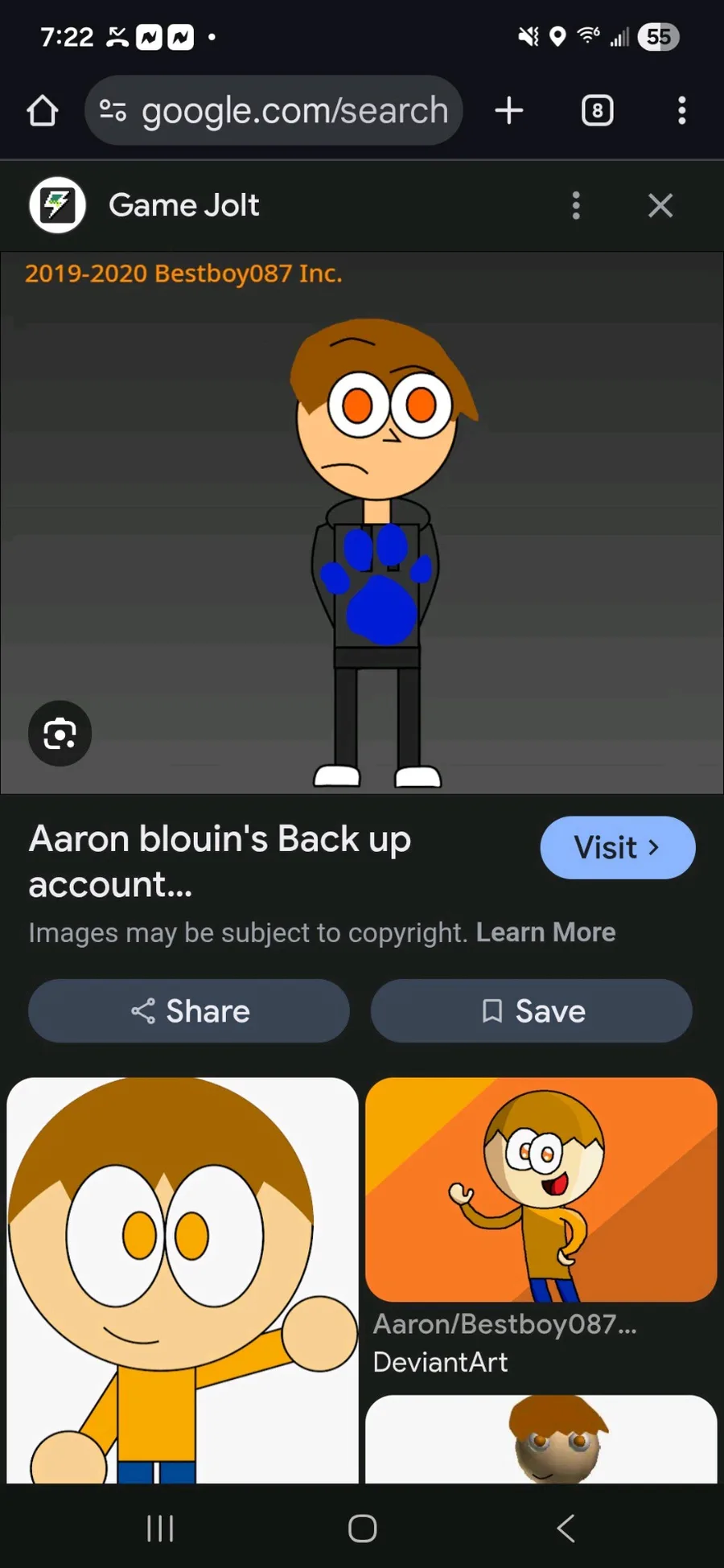Screen dimensions: 724x1568
Task: Open a new browser tab
Action: tap(508, 111)
